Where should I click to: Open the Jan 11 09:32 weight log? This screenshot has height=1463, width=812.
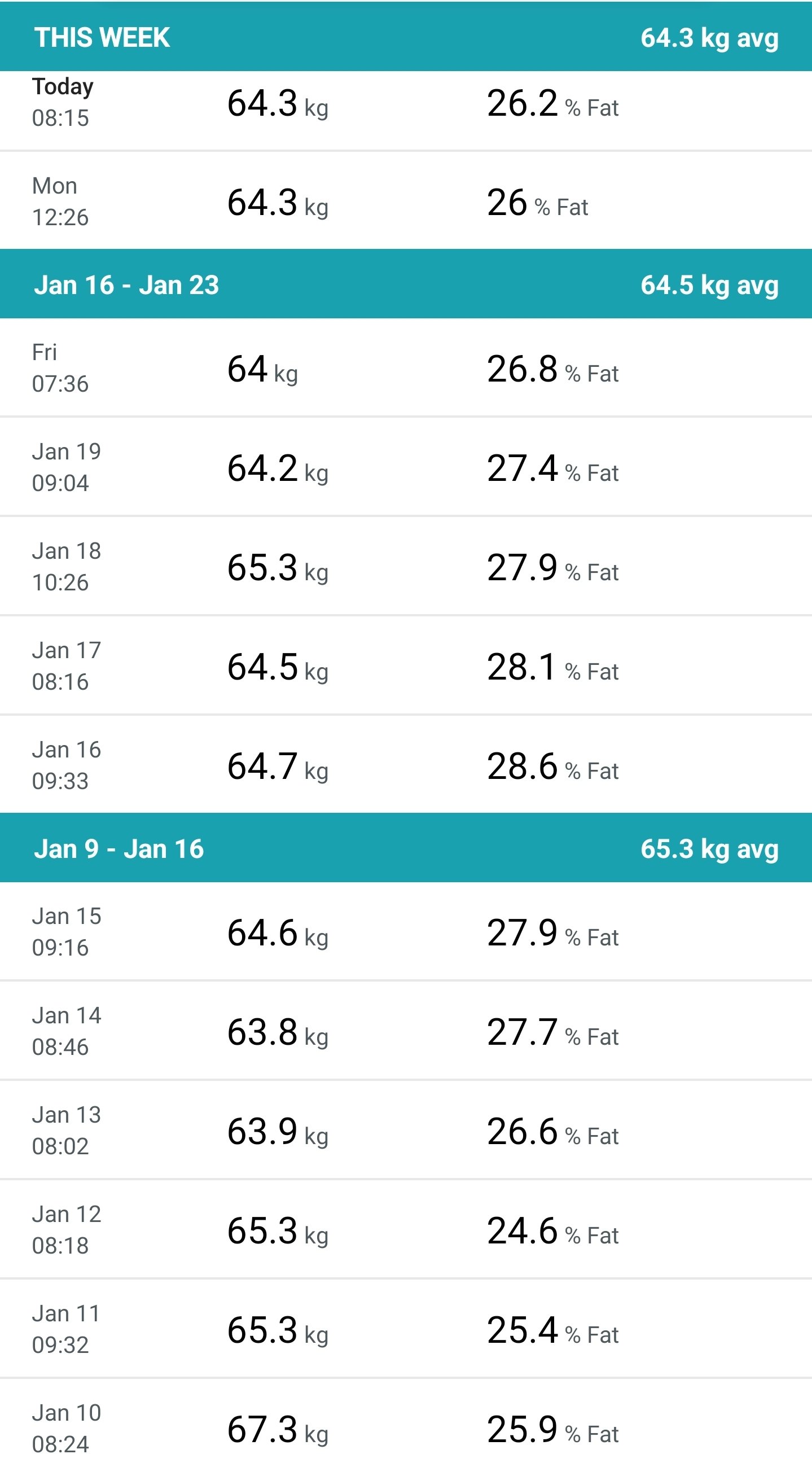click(406, 1329)
